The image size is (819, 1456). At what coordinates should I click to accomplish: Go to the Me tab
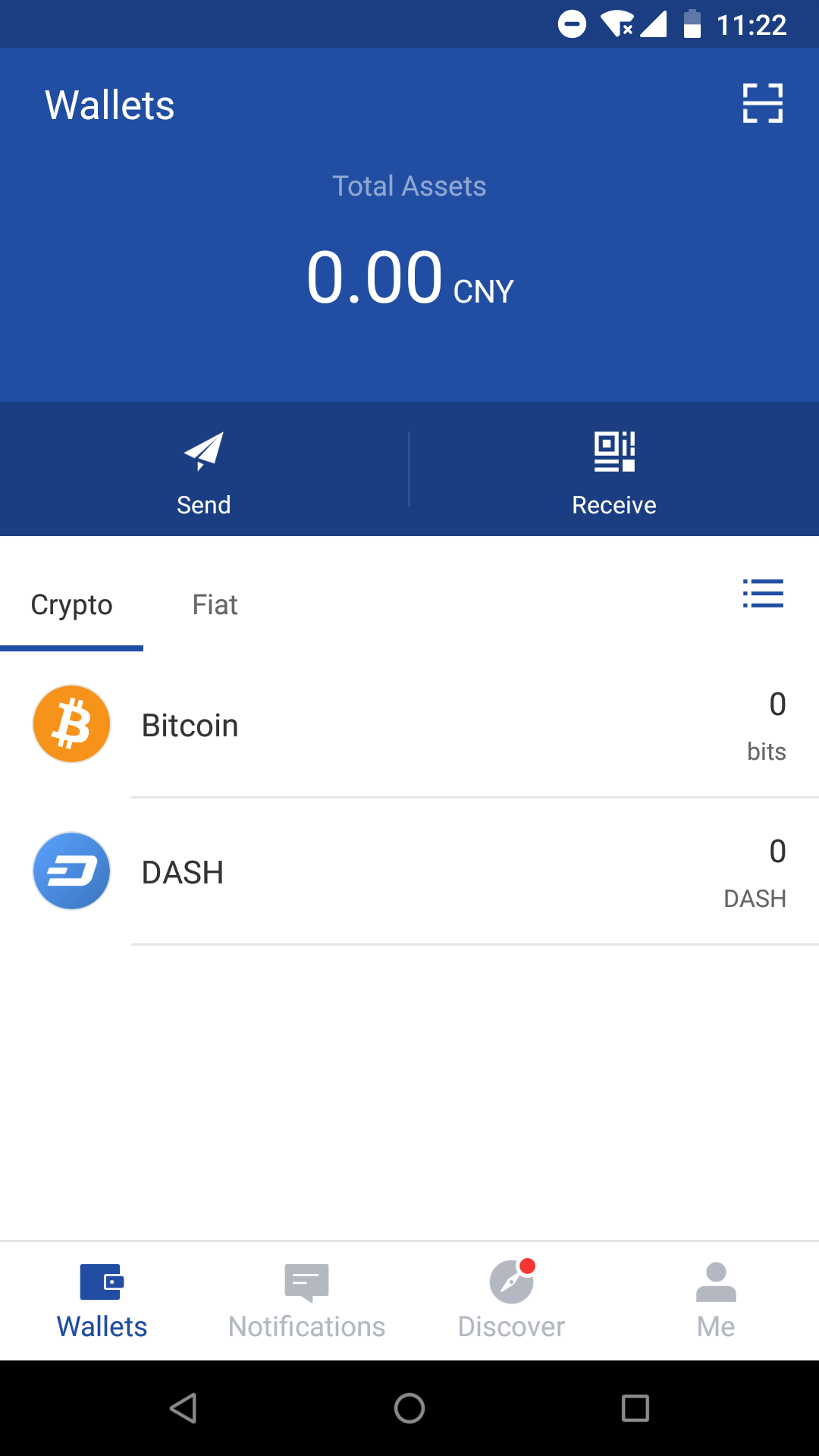pyautogui.click(x=716, y=1301)
